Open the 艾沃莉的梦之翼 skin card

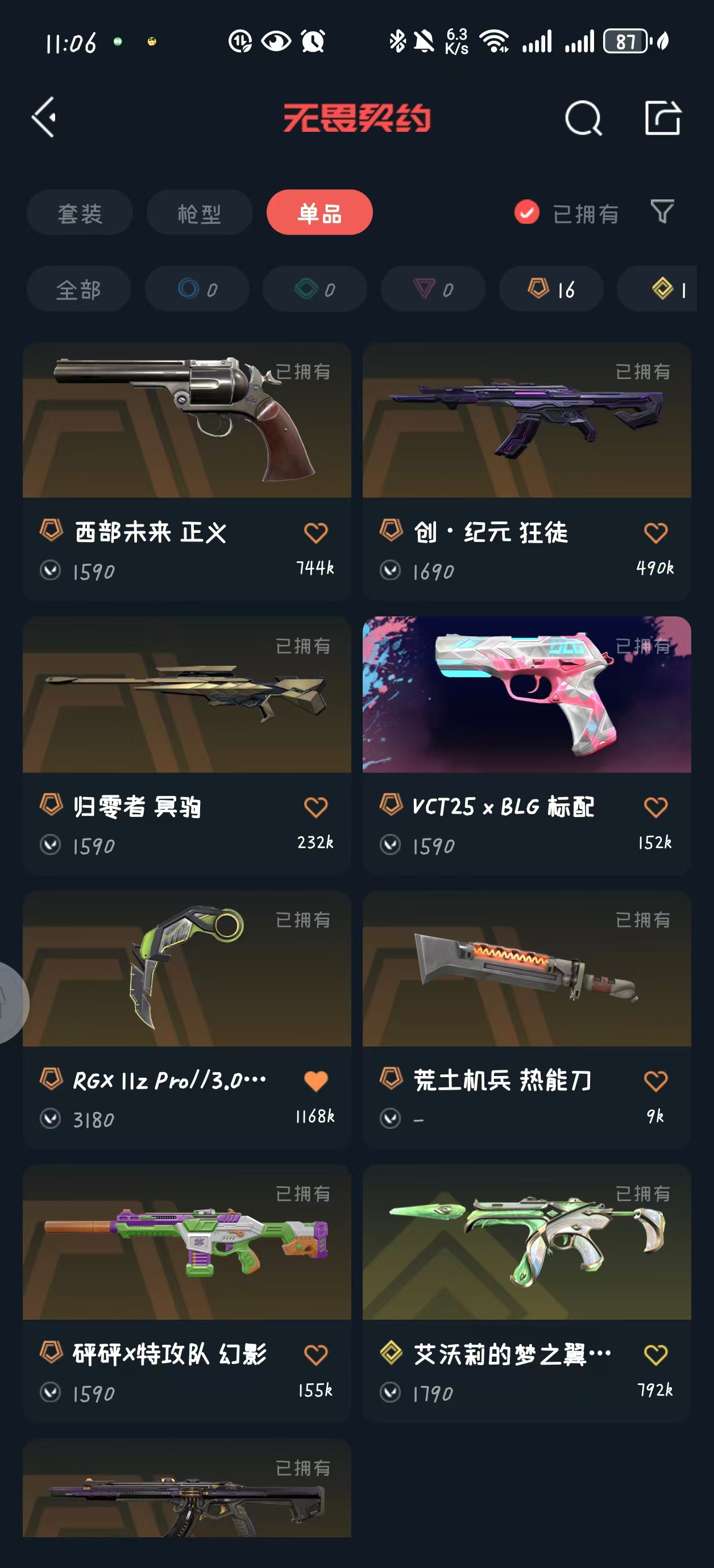(x=527, y=1294)
